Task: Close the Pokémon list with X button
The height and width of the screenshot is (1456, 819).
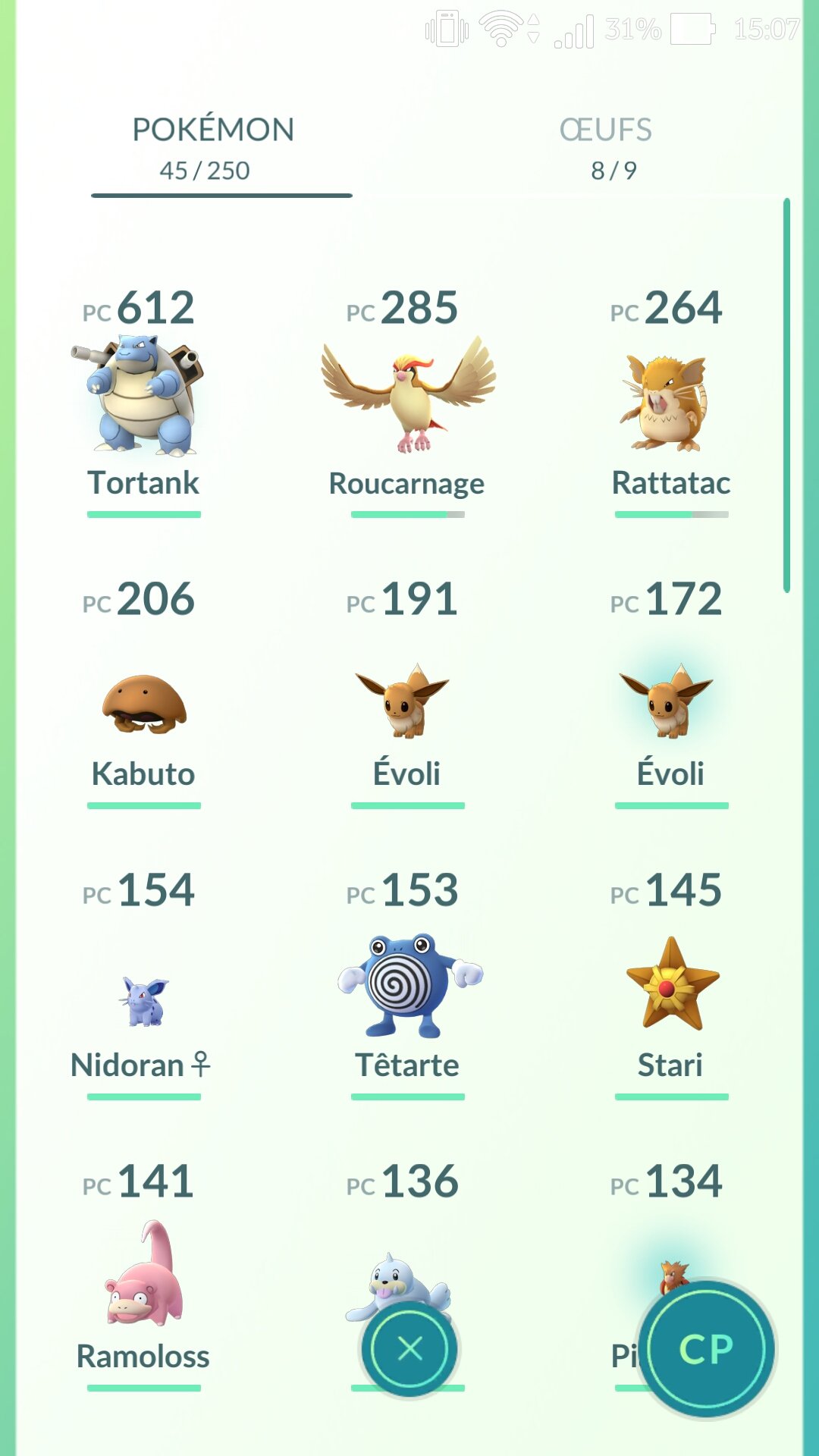Action: tap(409, 1349)
